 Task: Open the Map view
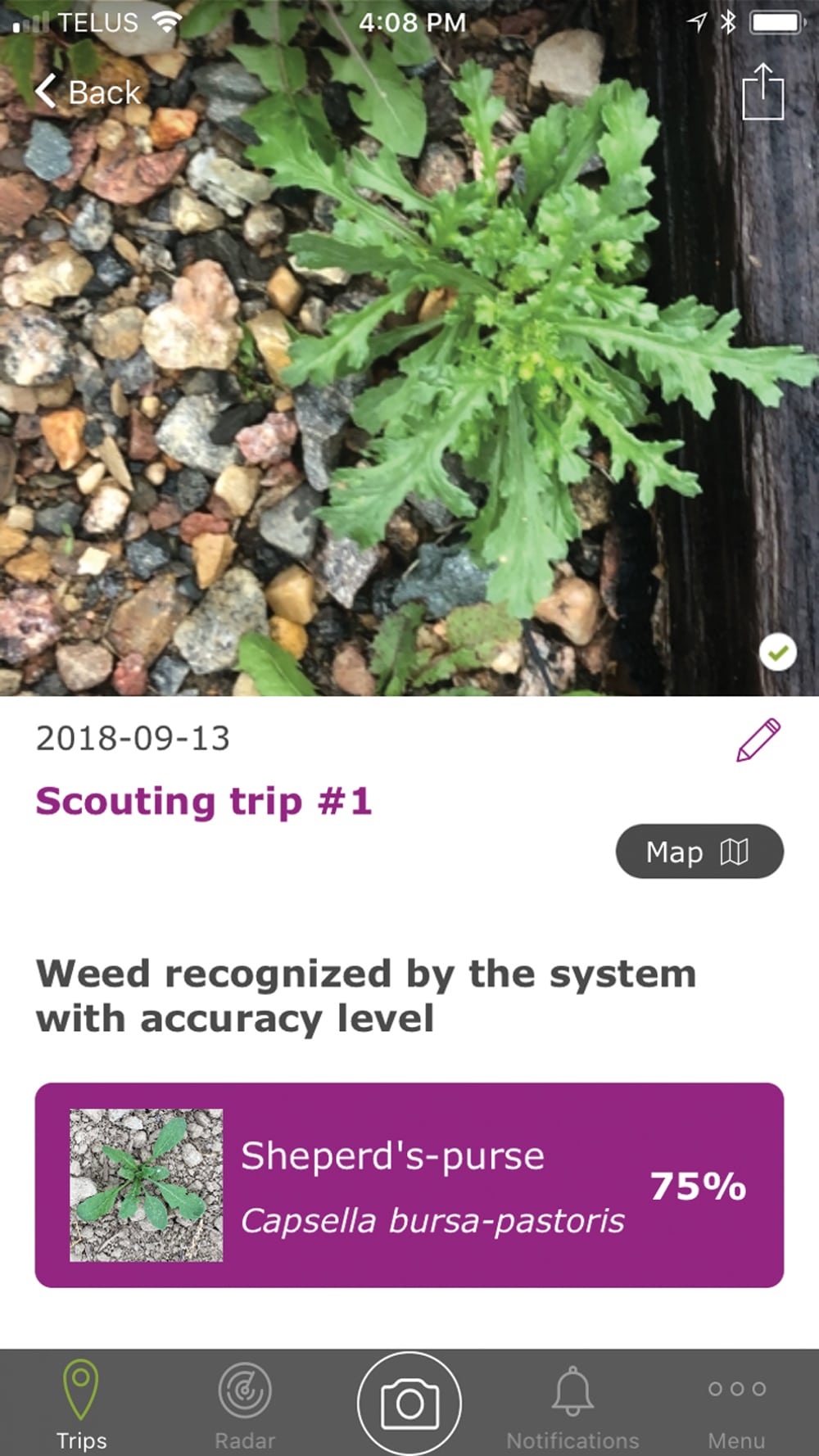pyautogui.click(x=699, y=852)
